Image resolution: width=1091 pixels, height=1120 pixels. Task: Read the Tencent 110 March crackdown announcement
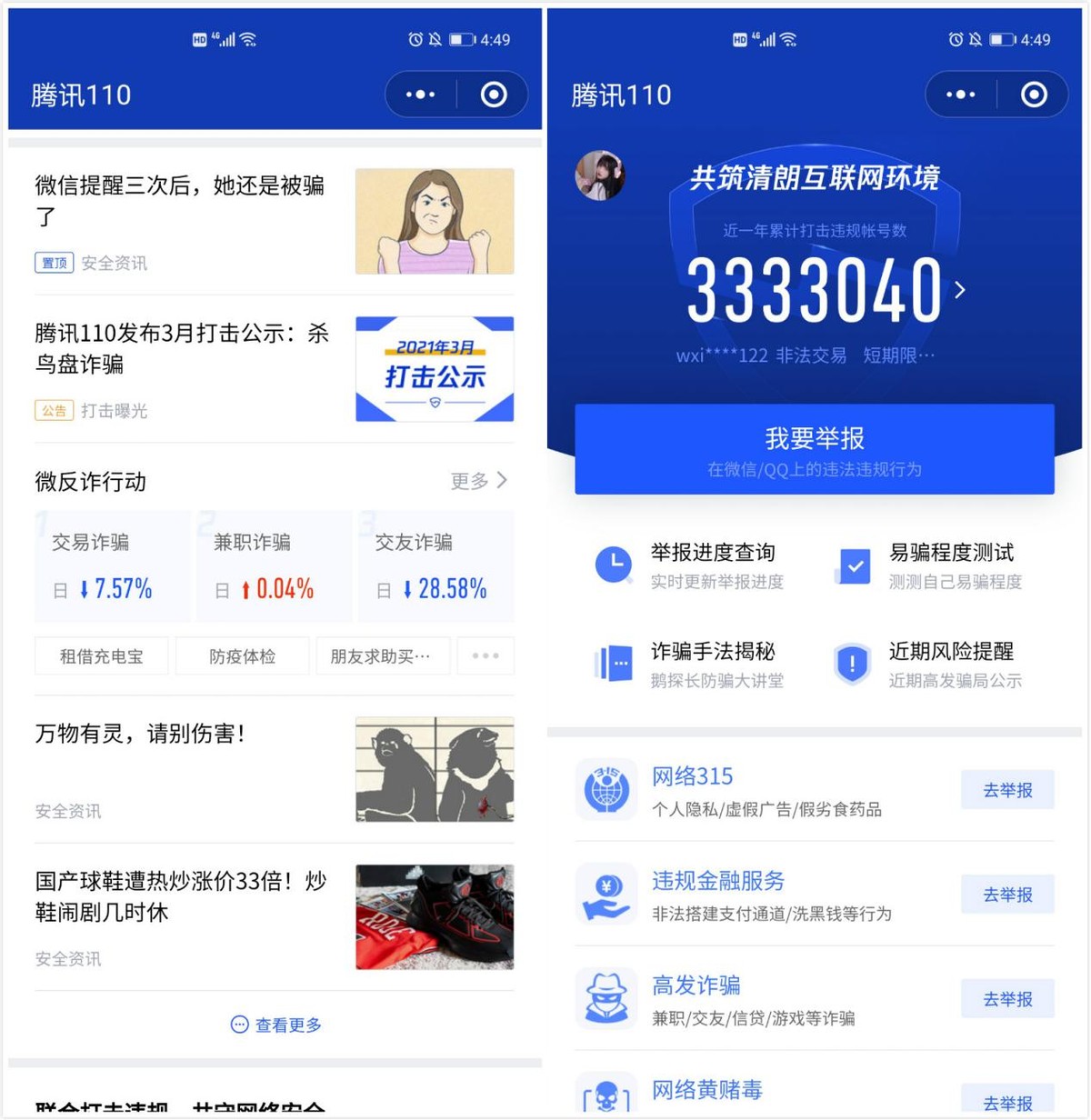pos(182,349)
